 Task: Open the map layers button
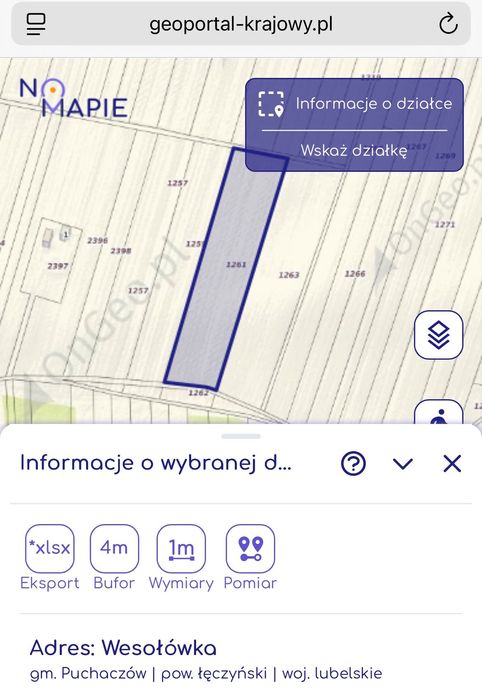click(x=439, y=335)
